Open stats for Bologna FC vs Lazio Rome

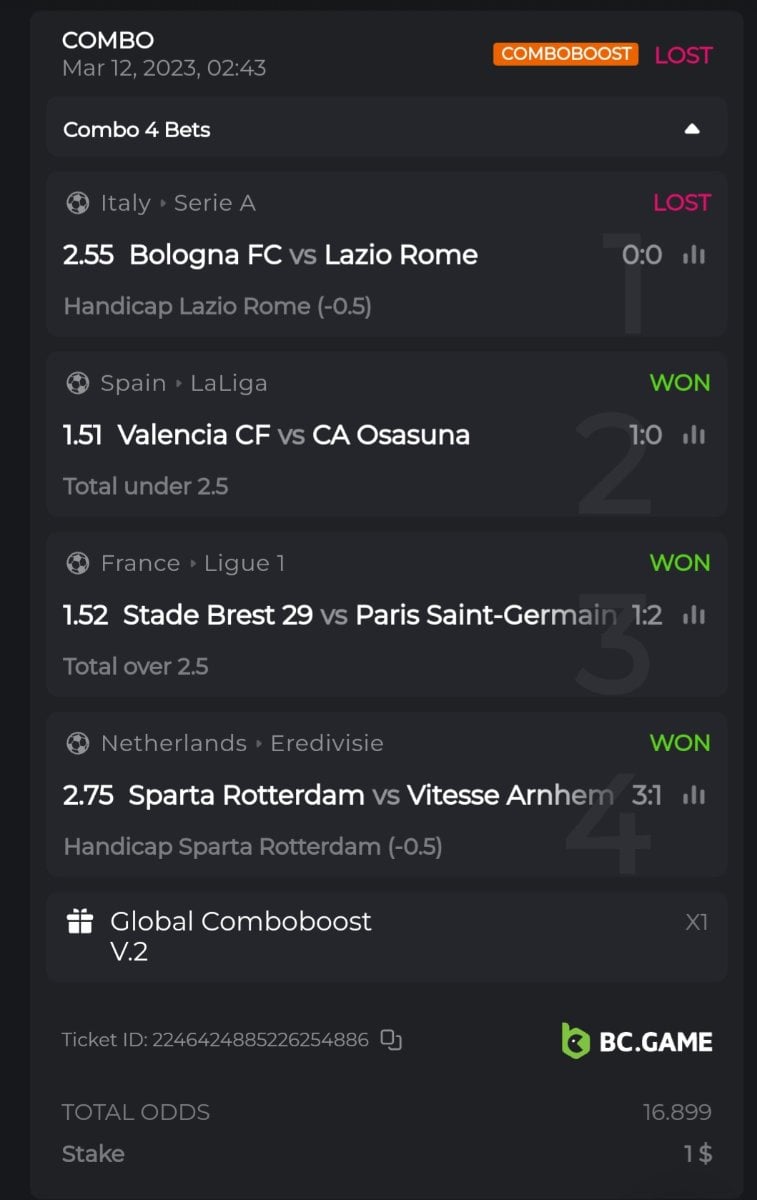[694, 255]
